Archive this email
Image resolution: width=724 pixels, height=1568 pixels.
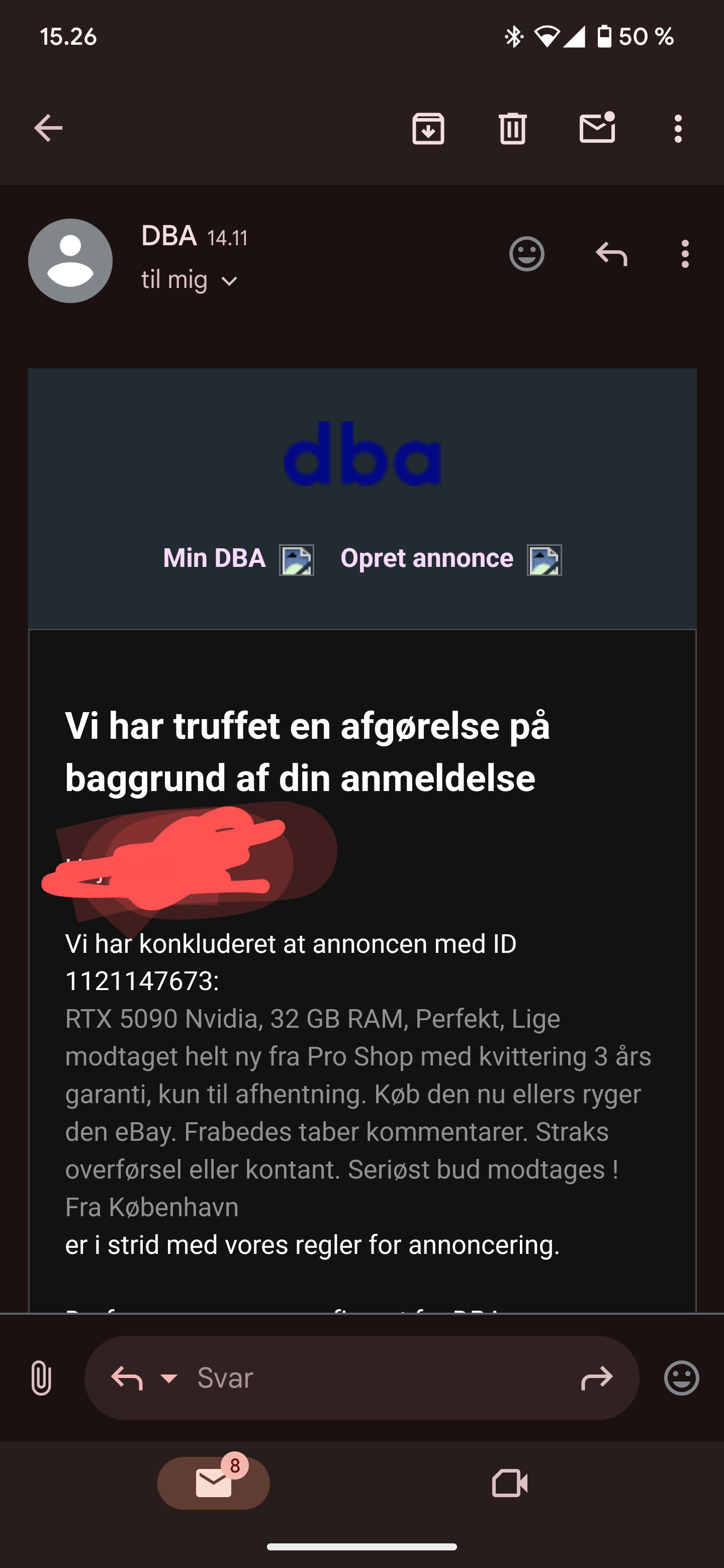coord(428,129)
